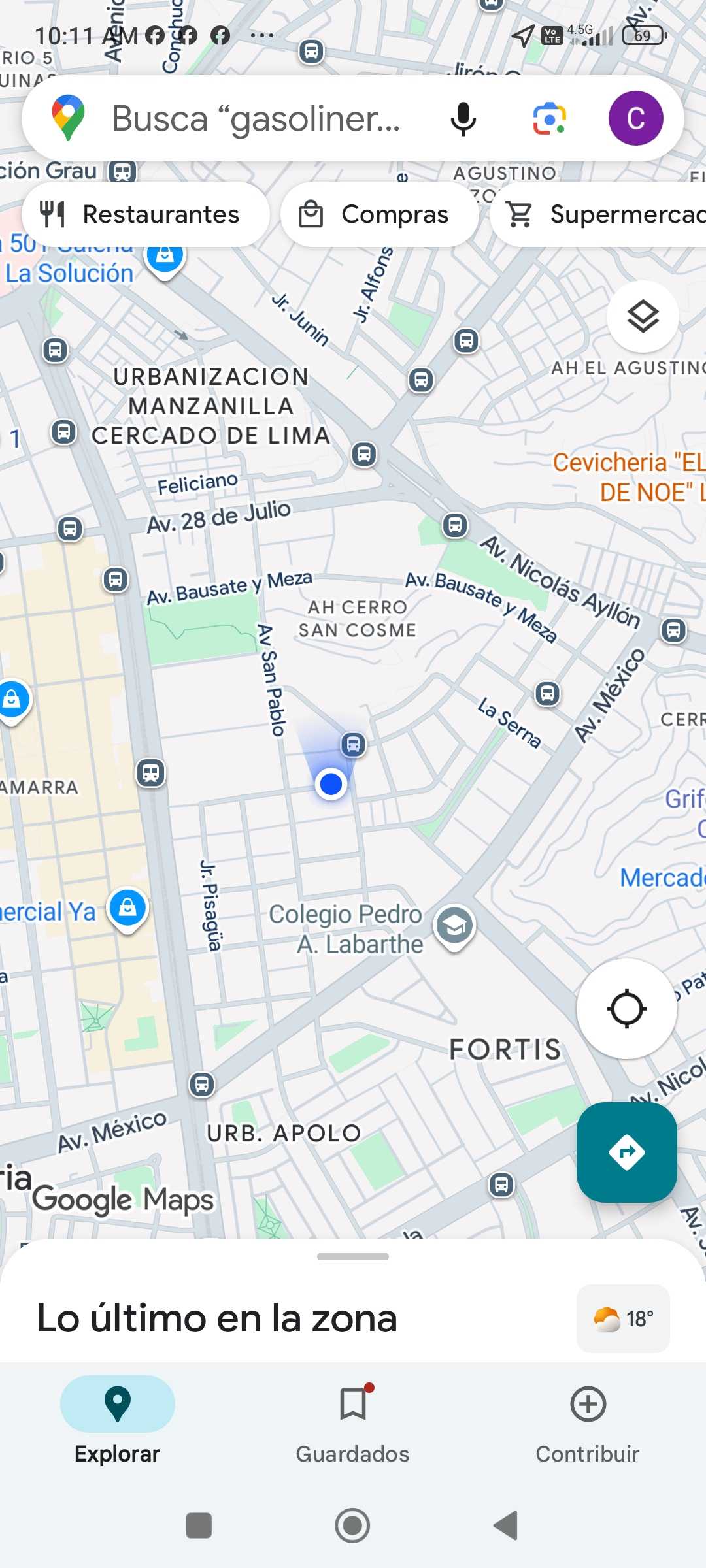The height and width of the screenshot is (1568, 706).
Task: Open Colegio Pedro A. Labarthe place pin
Action: 454,926
